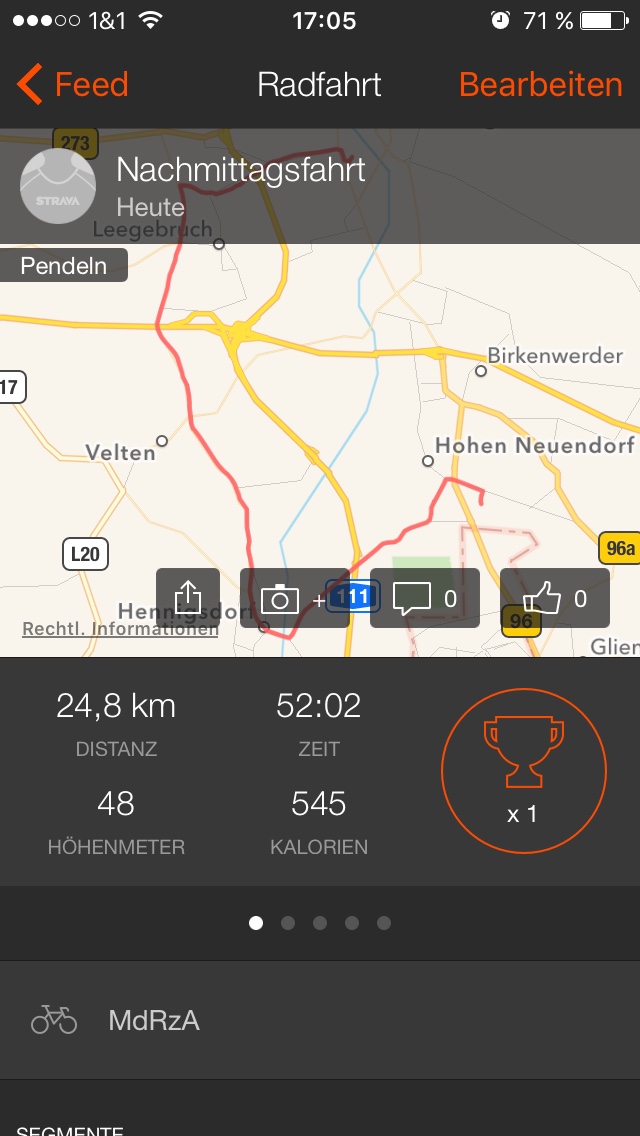Give kudos with the thumbs-up icon
The width and height of the screenshot is (640, 1136).
click(554, 598)
